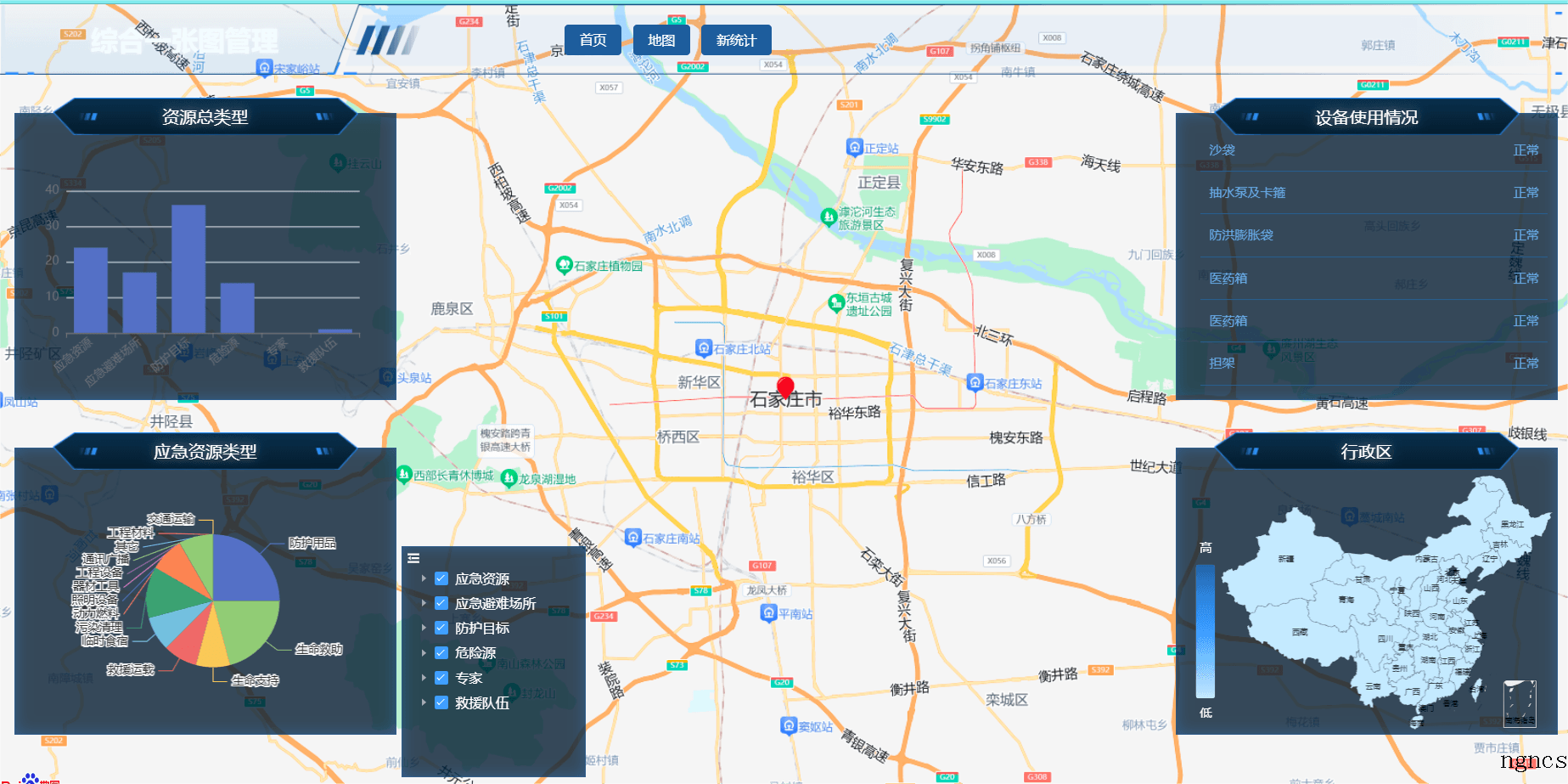Toggle the 应急资源 checkbox
Screen dimensions: 1568x784
point(441,578)
